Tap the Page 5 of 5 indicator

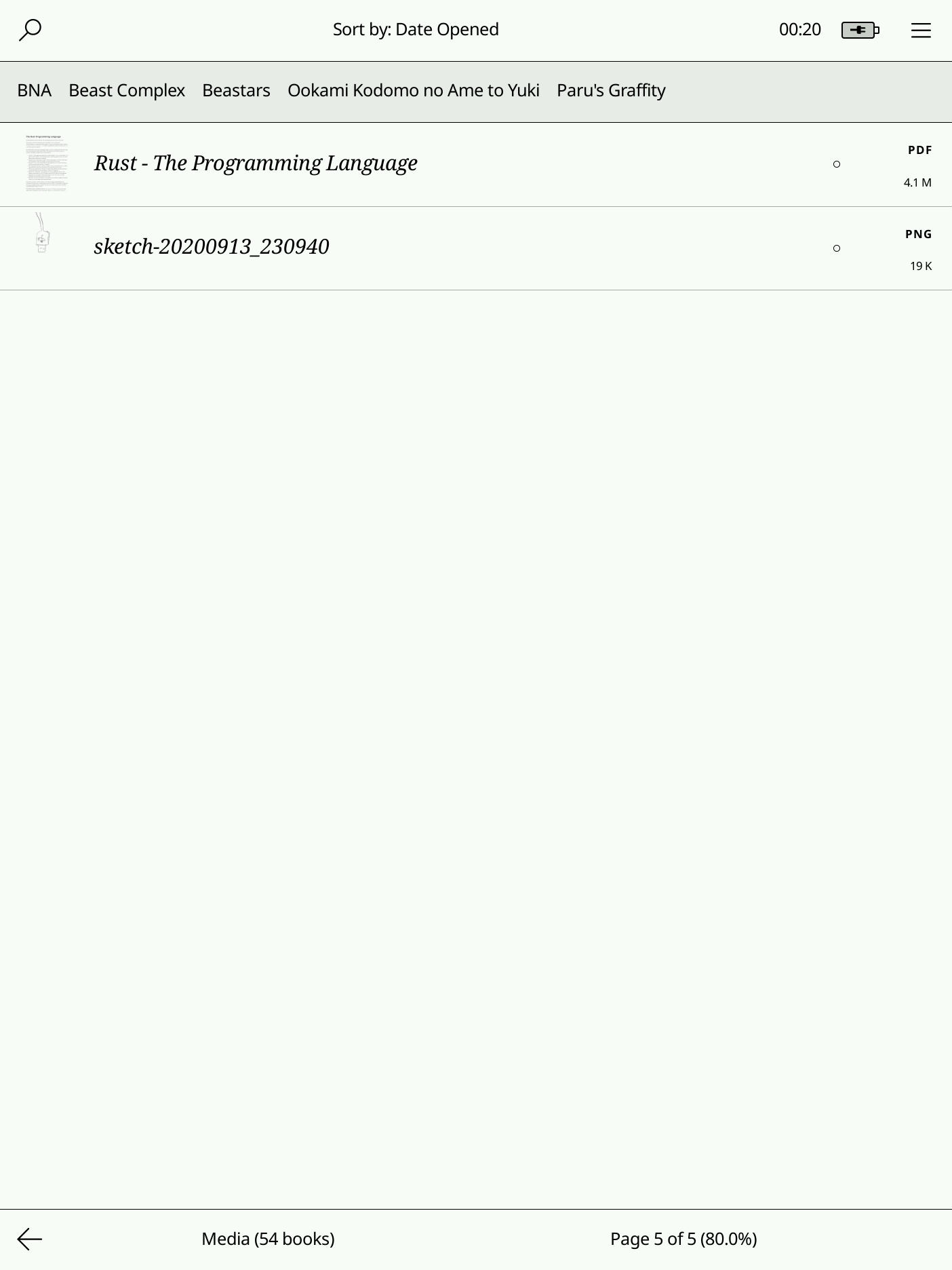[x=683, y=1239]
